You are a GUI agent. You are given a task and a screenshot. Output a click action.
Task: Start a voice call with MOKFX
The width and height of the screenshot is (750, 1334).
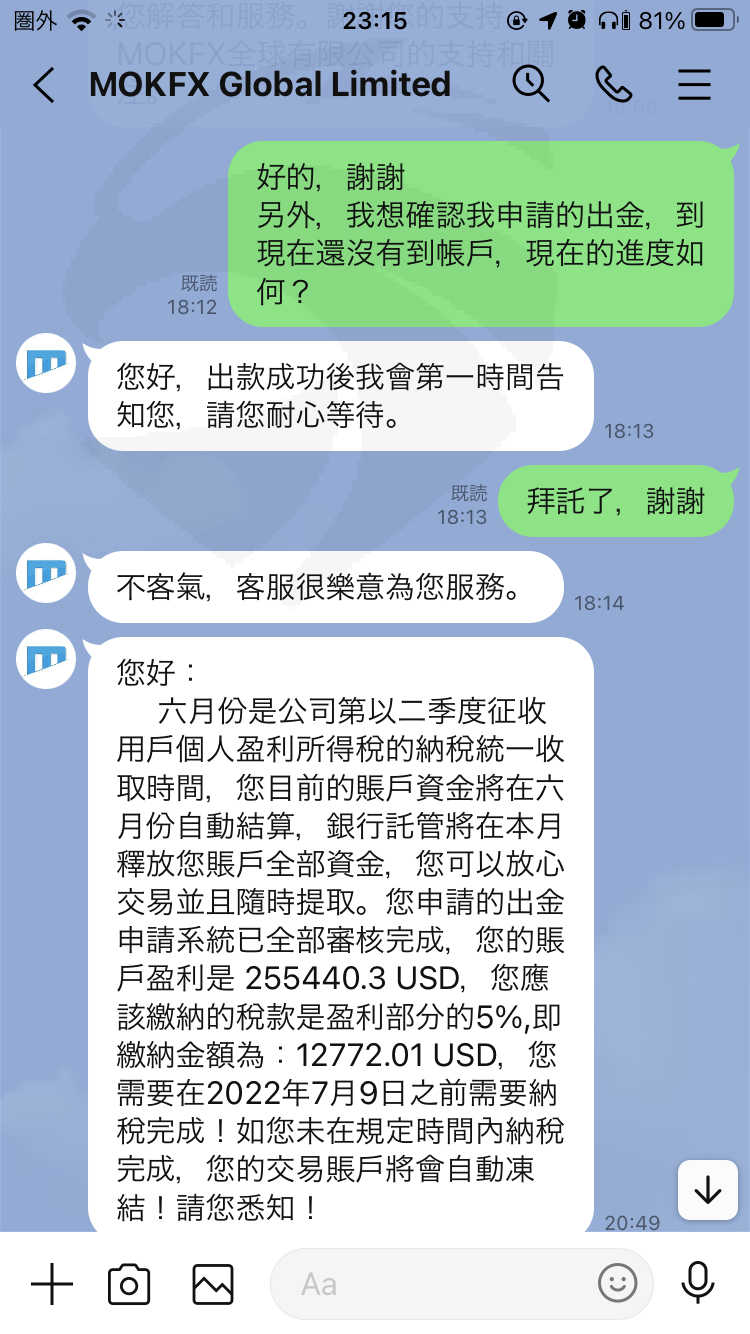[x=612, y=85]
